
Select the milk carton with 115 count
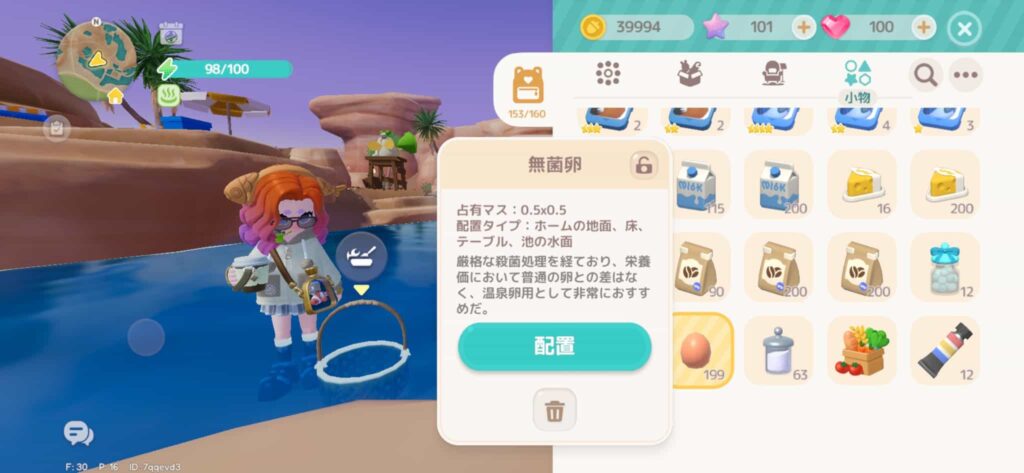[x=700, y=185]
